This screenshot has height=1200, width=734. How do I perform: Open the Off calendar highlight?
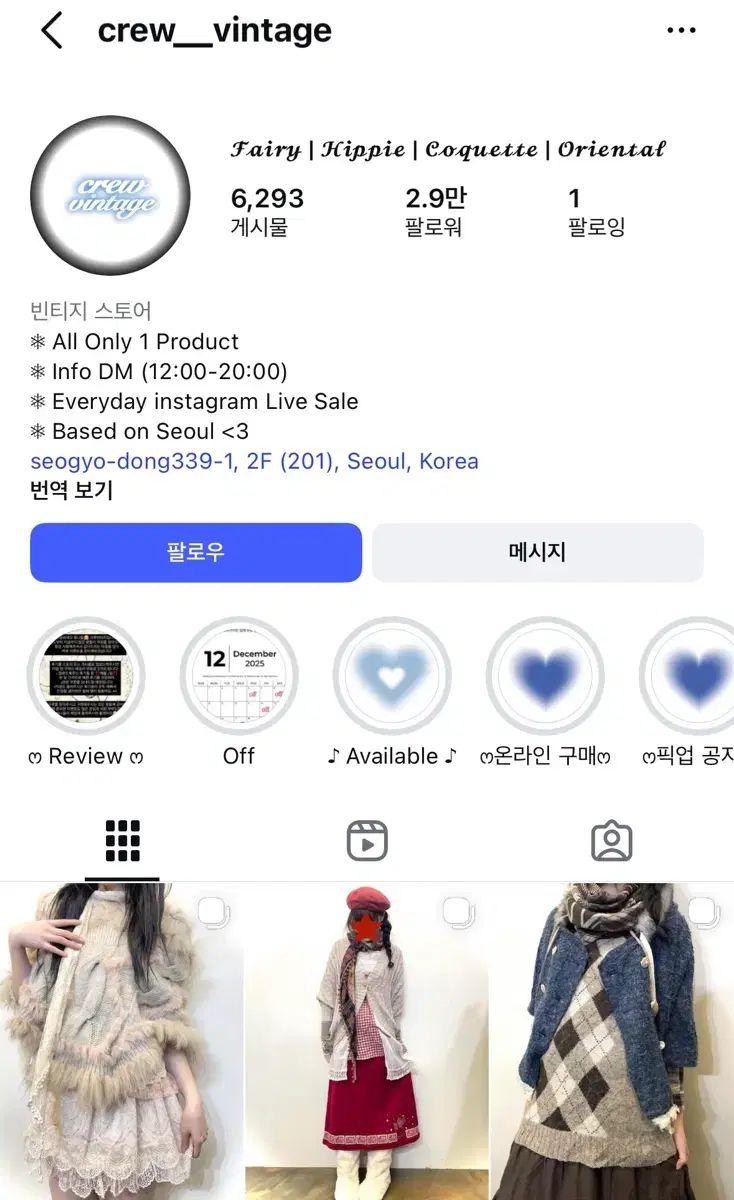tap(239, 675)
